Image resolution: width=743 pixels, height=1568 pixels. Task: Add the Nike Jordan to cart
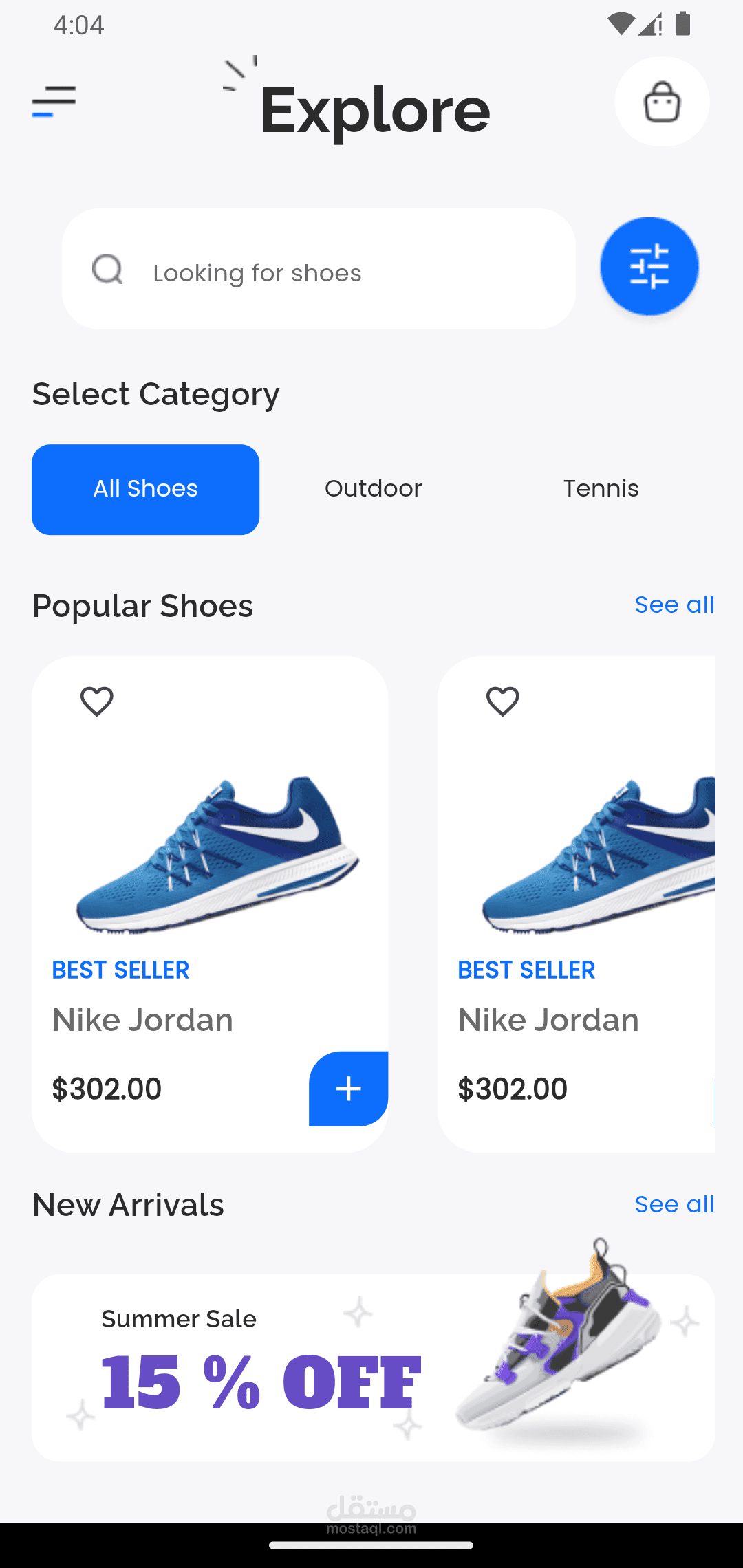pos(348,1089)
